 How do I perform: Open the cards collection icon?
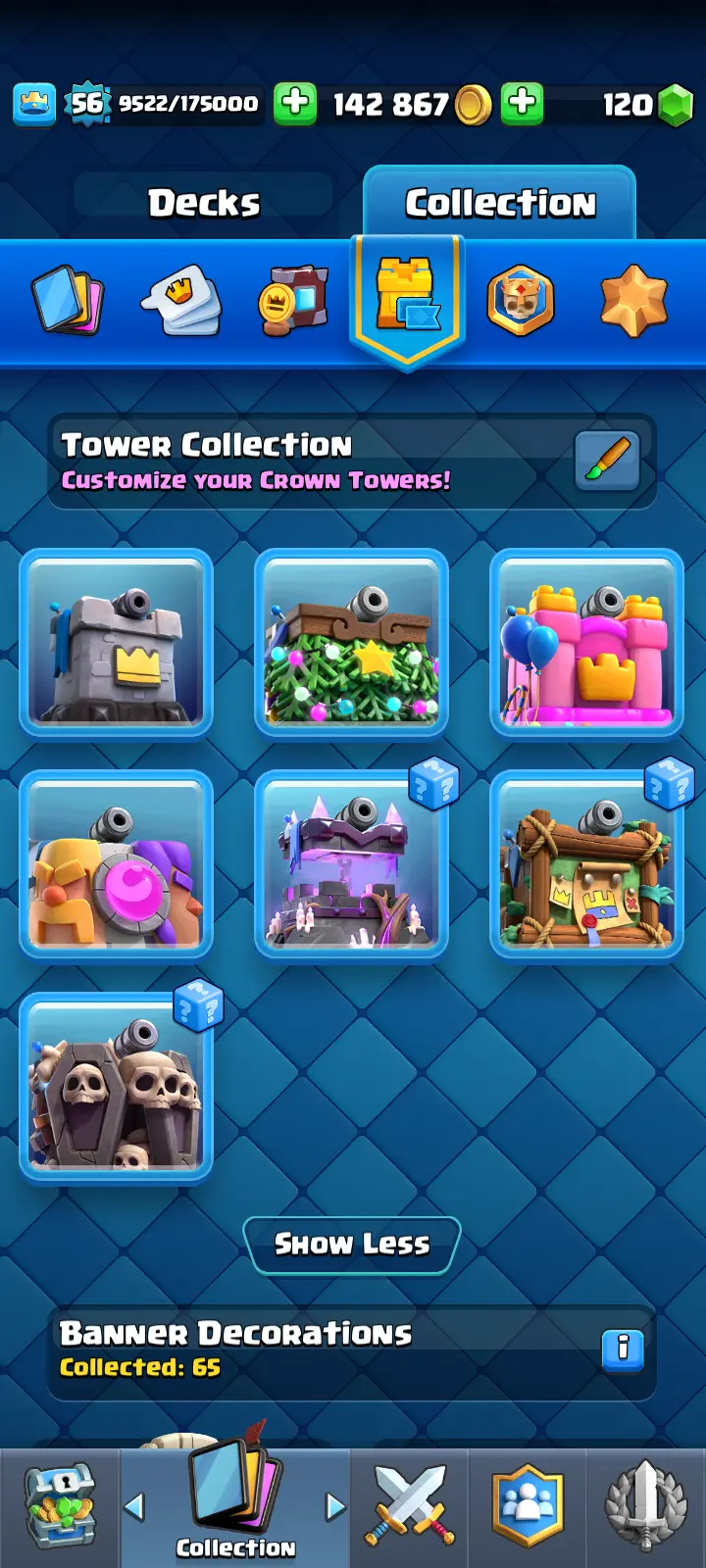tap(67, 299)
